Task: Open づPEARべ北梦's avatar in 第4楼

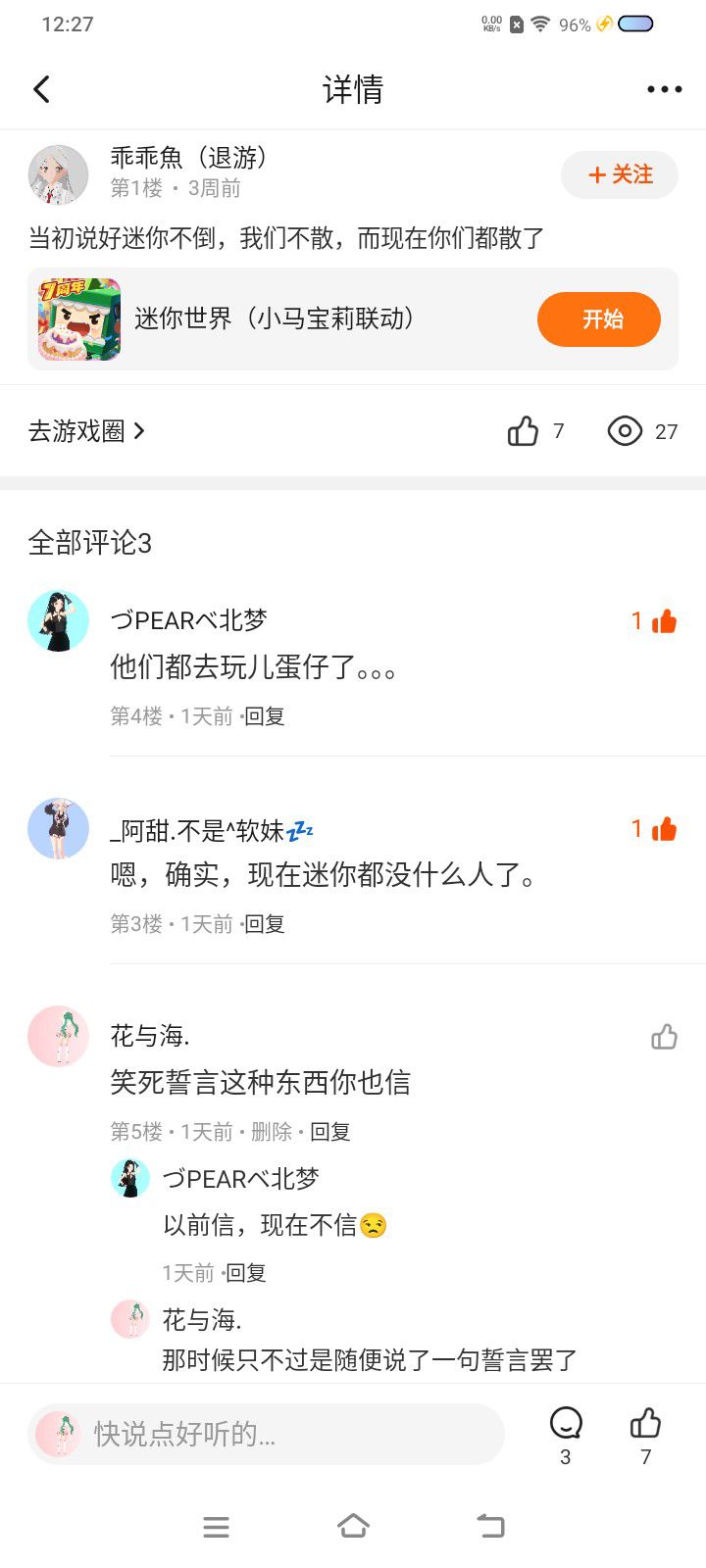Action: click(58, 620)
